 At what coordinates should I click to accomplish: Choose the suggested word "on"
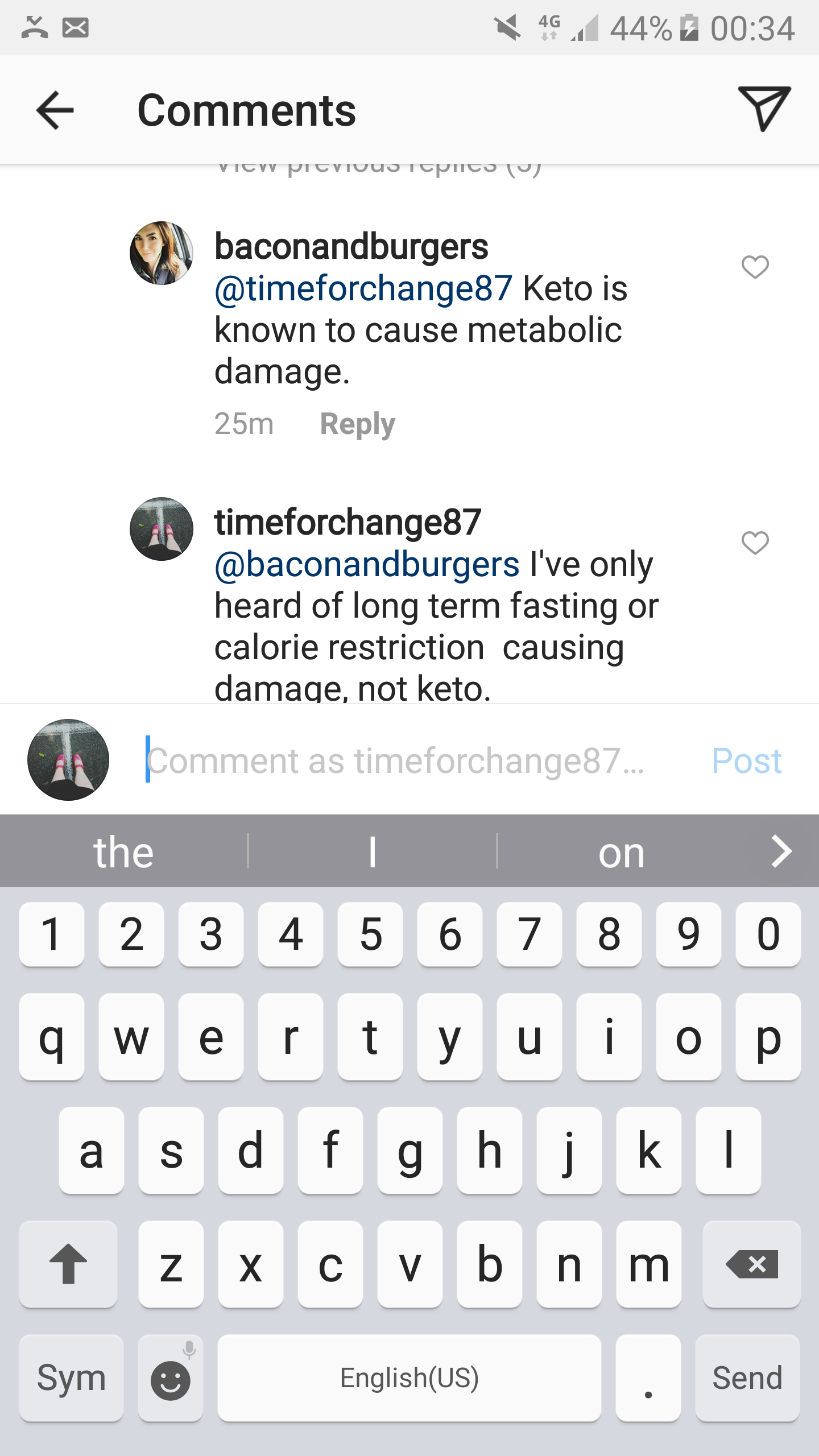pyautogui.click(x=621, y=852)
